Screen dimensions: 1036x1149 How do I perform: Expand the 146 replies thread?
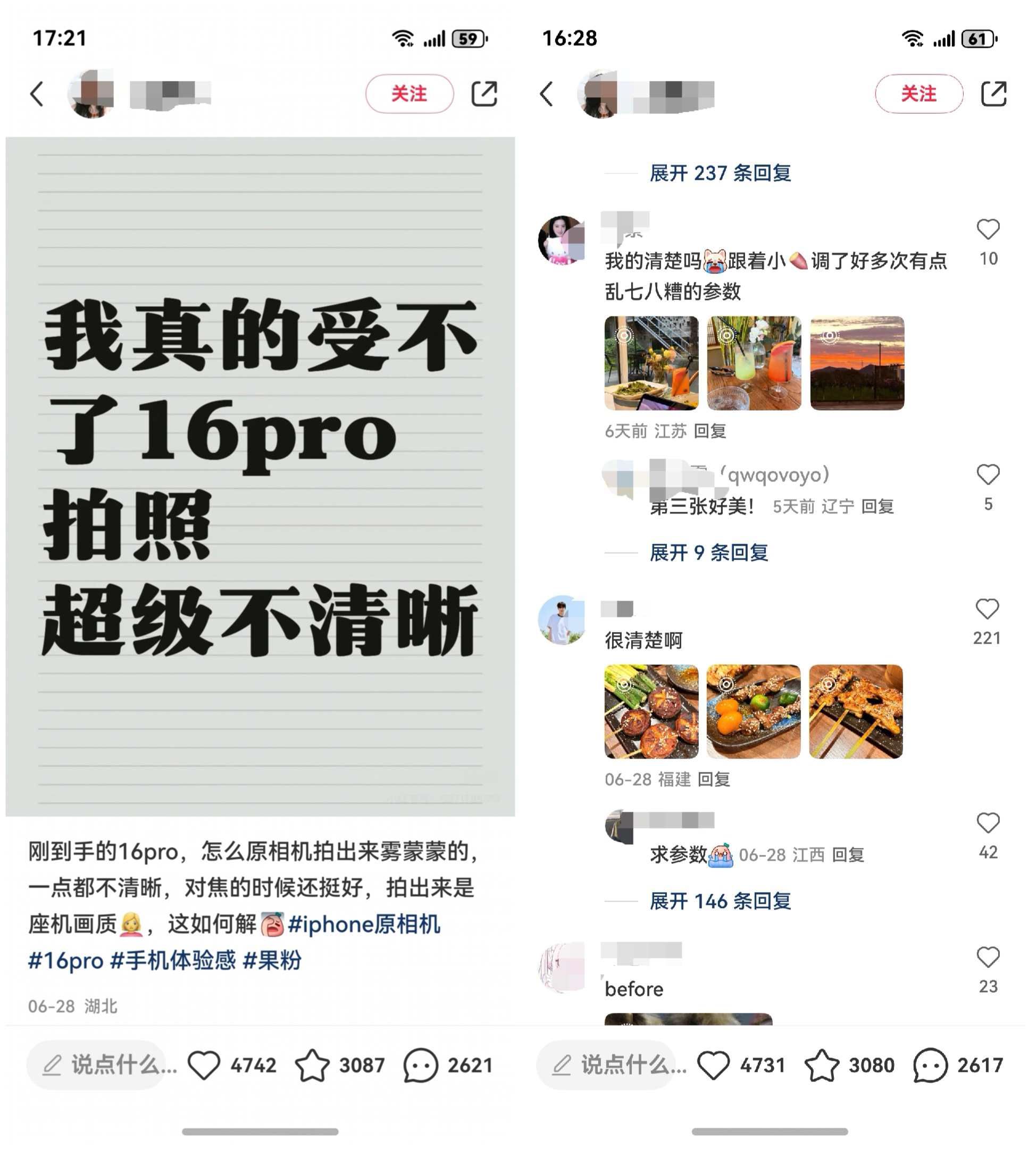pos(721,901)
